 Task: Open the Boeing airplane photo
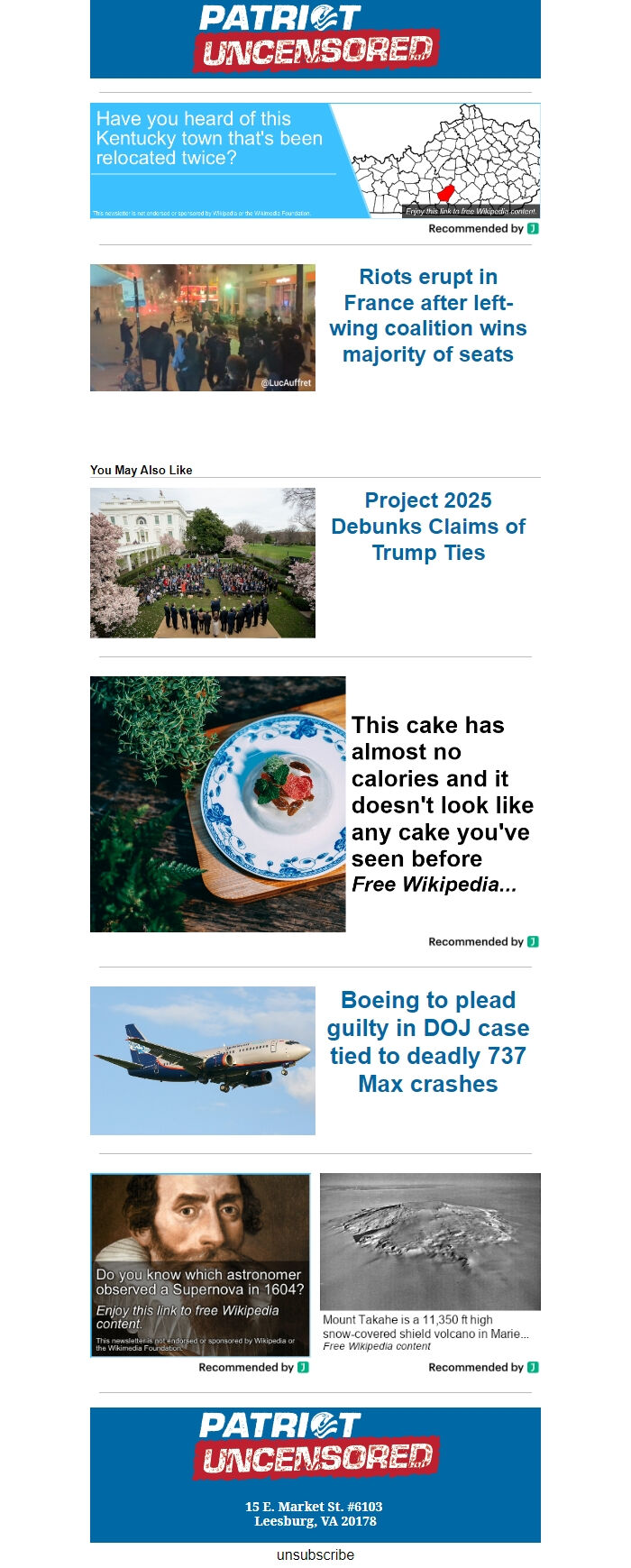click(x=203, y=1060)
